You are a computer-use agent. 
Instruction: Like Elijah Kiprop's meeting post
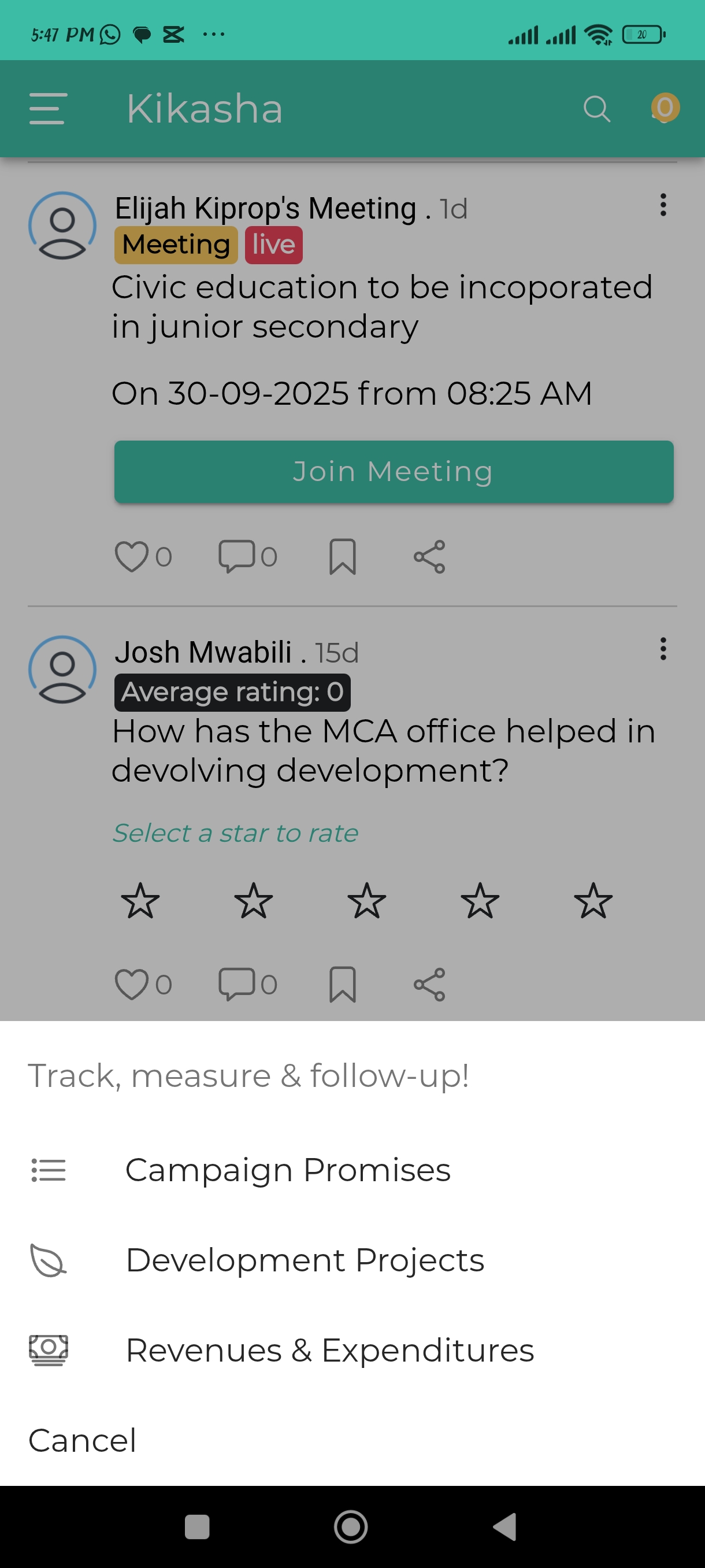pyautogui.click(x=131, y=556)
